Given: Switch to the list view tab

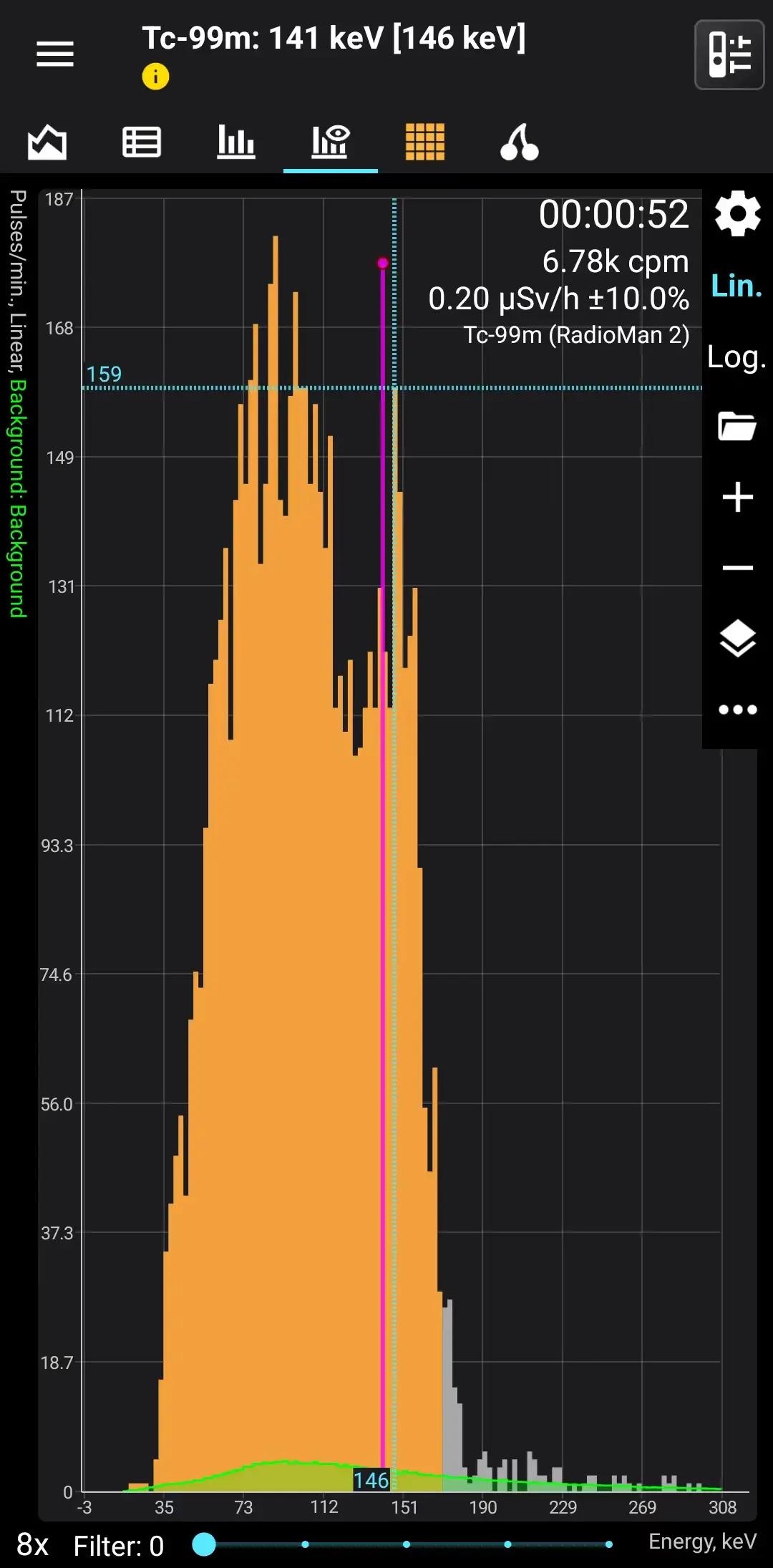Looking at the screenshot, I should (x=142, y=142).
